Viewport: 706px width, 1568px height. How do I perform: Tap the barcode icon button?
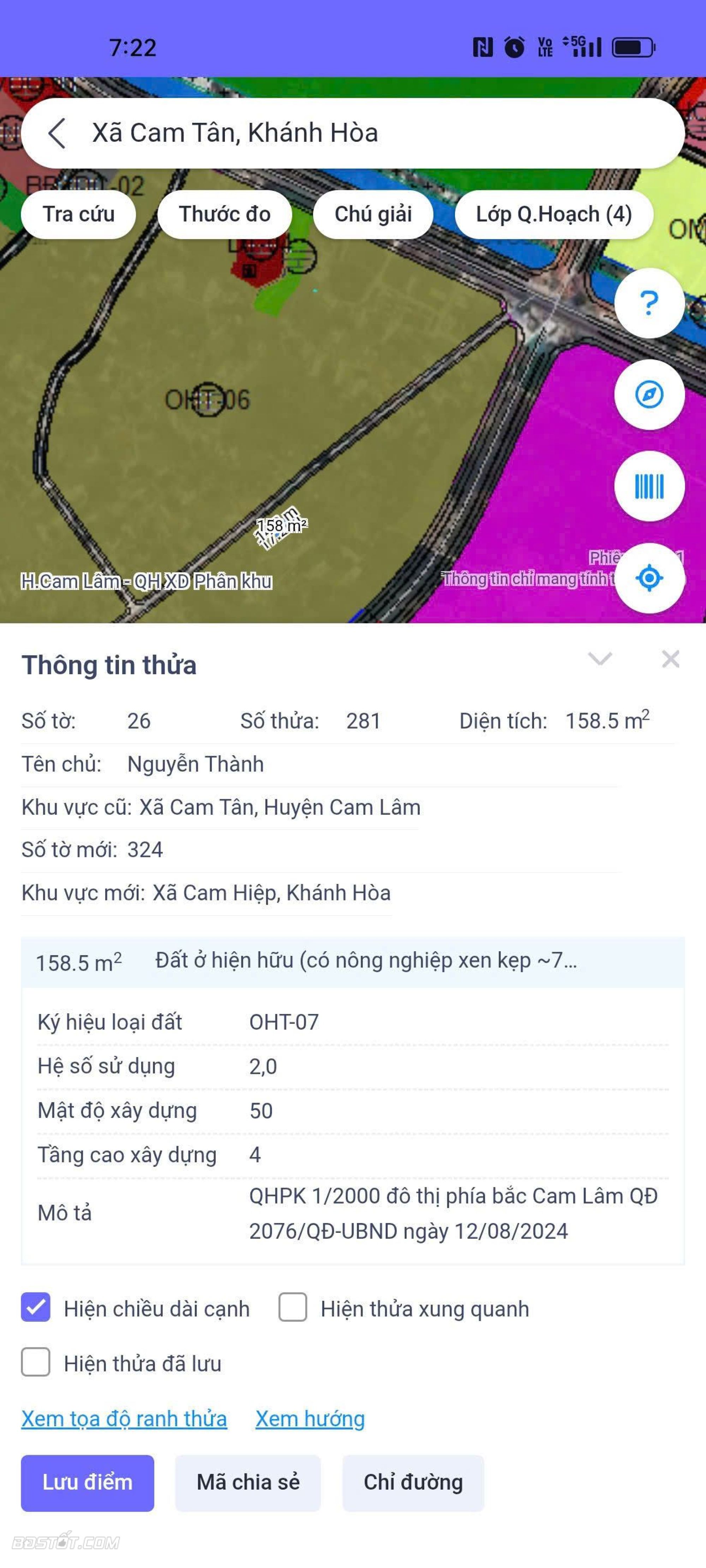point(649,486)
